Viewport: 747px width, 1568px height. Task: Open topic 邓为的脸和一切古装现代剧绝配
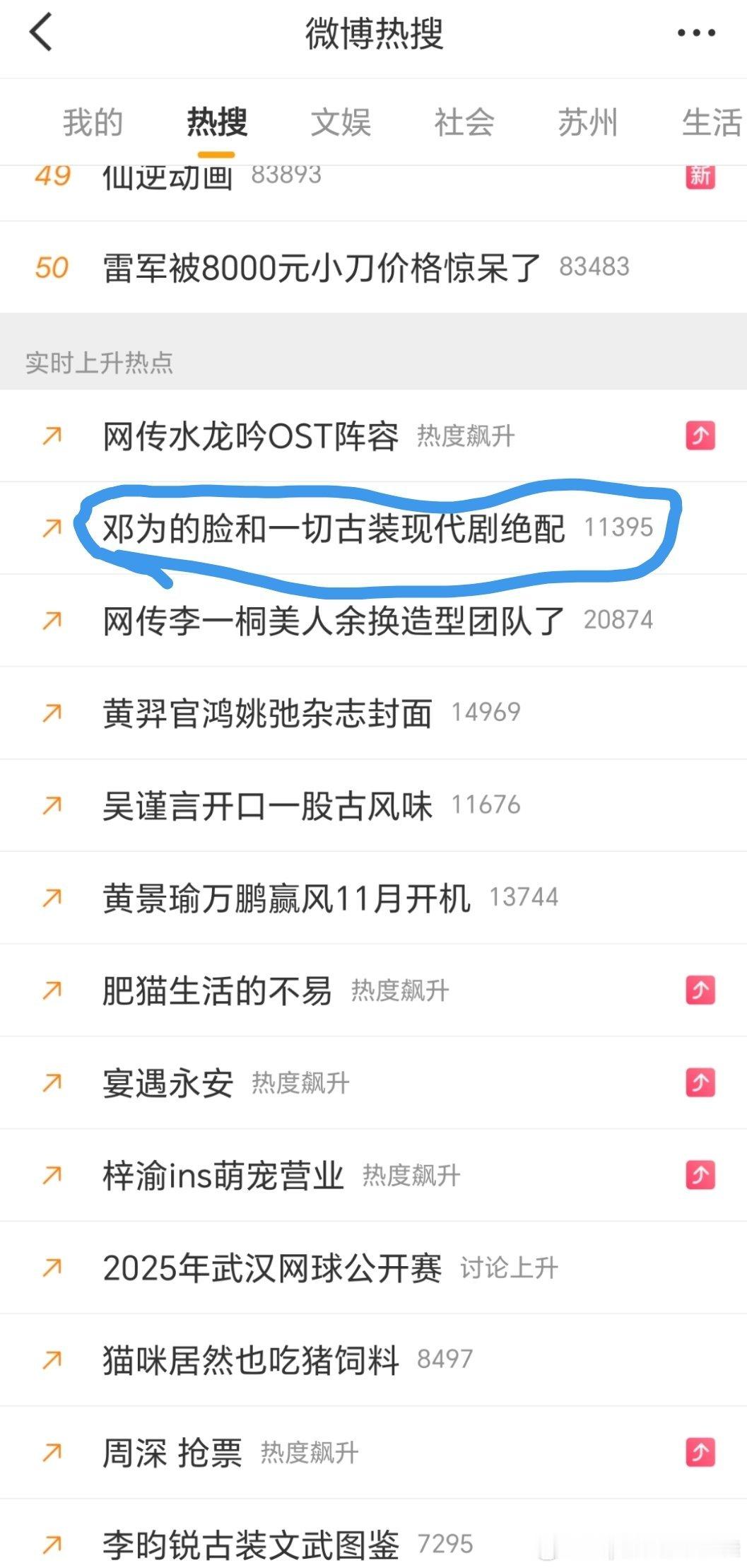point(334,528)
